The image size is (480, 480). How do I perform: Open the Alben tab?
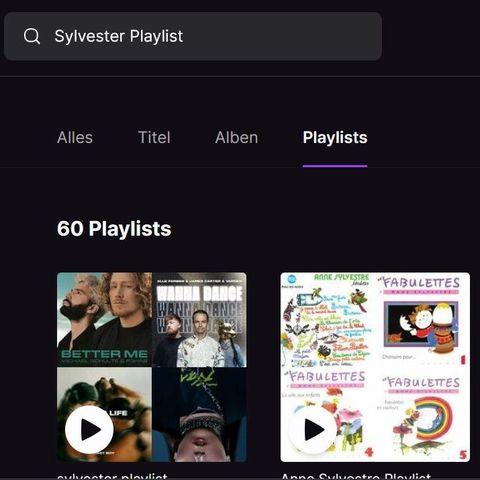(x=236, y=137)
